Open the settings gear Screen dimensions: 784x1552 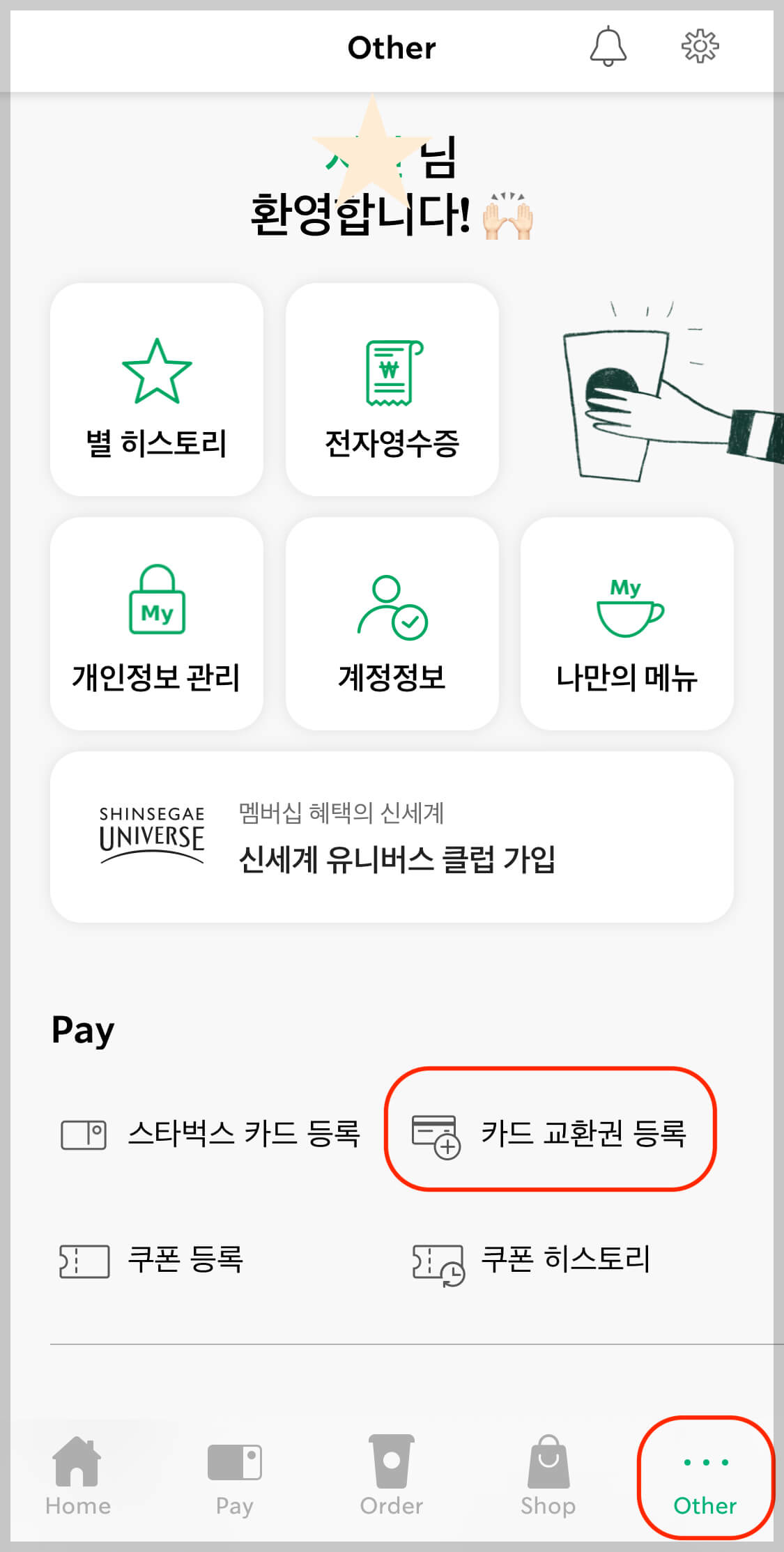[699, 47]
